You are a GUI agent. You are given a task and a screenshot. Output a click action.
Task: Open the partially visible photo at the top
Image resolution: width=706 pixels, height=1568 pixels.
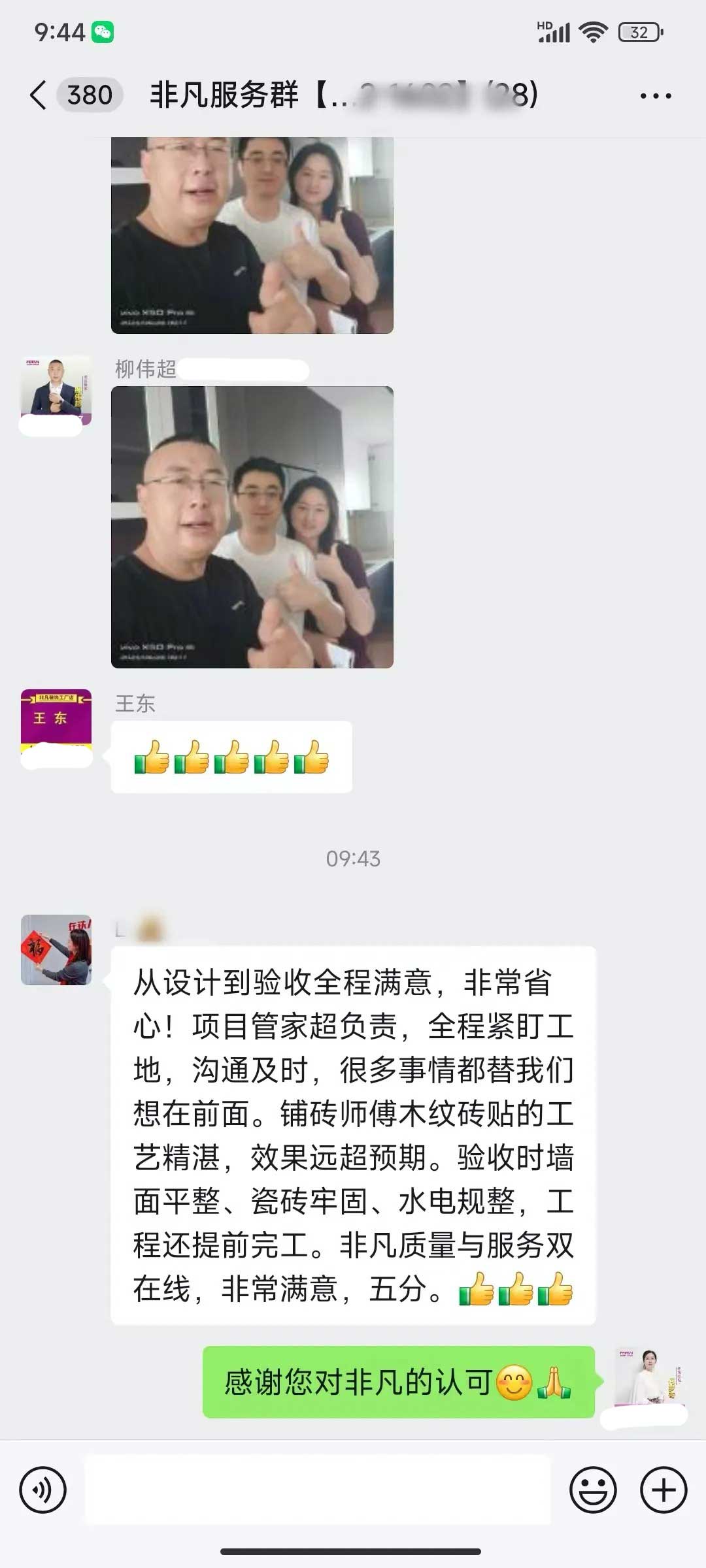click(252, 235)
